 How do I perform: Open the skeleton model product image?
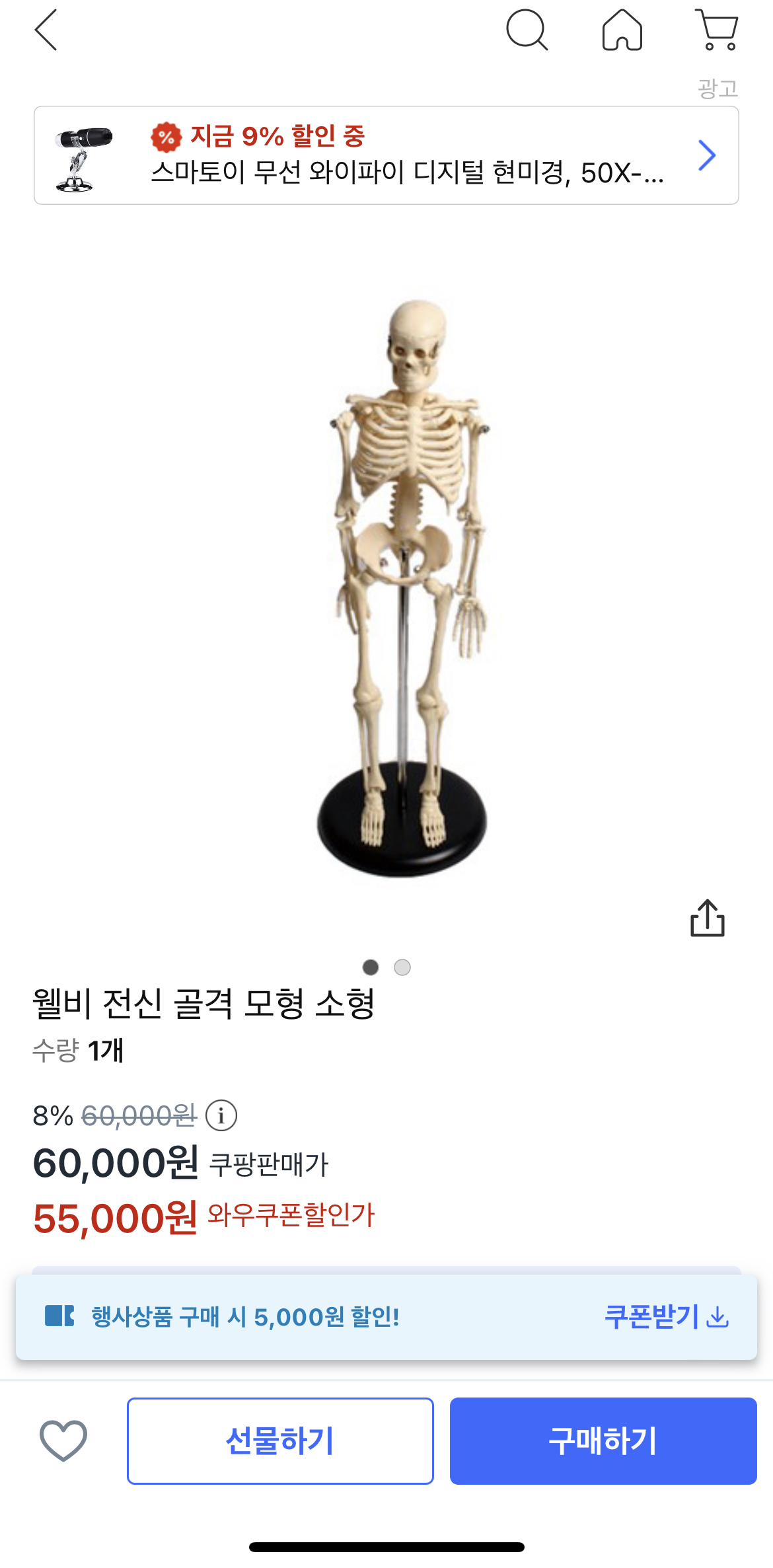pyautogui.click(x=403, y=588)
